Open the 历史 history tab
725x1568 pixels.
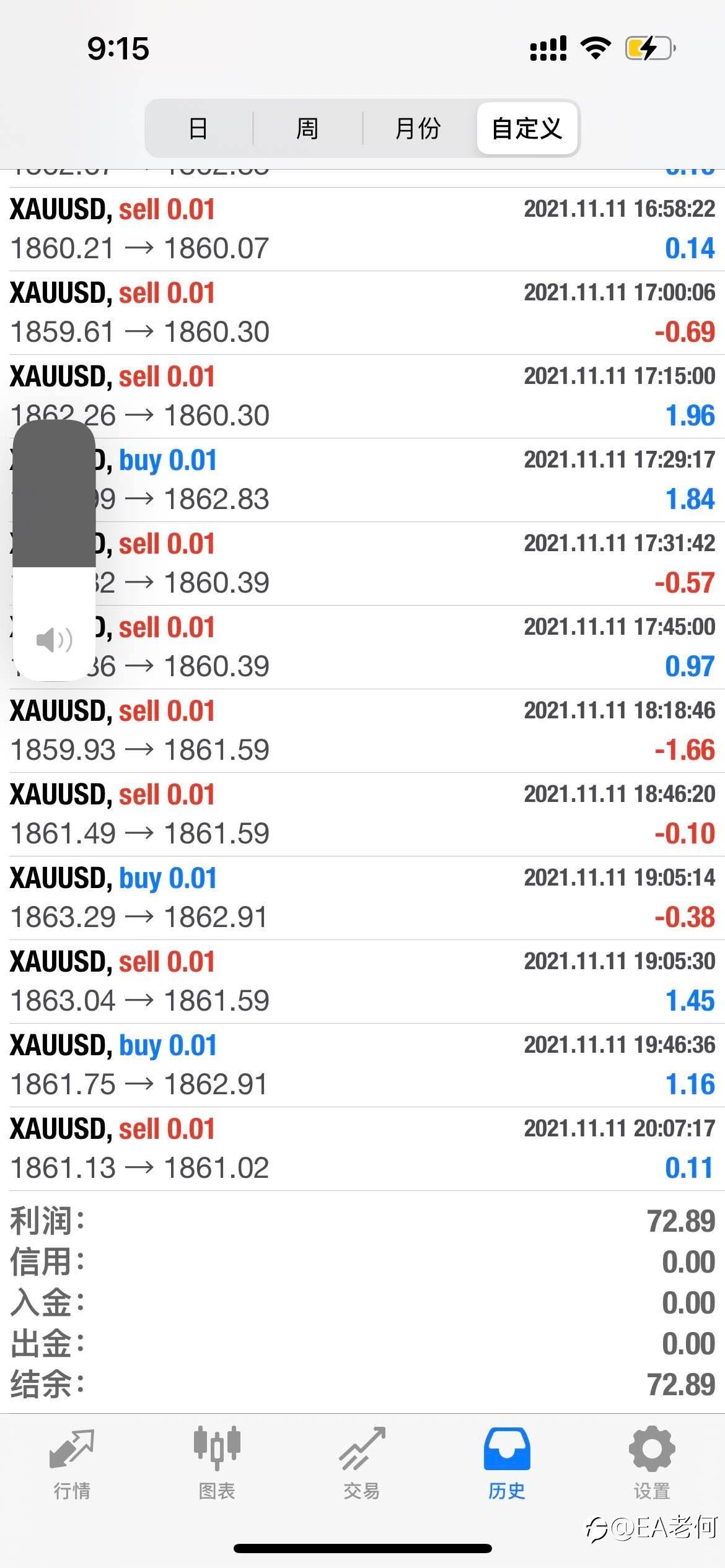(507, 1463)
